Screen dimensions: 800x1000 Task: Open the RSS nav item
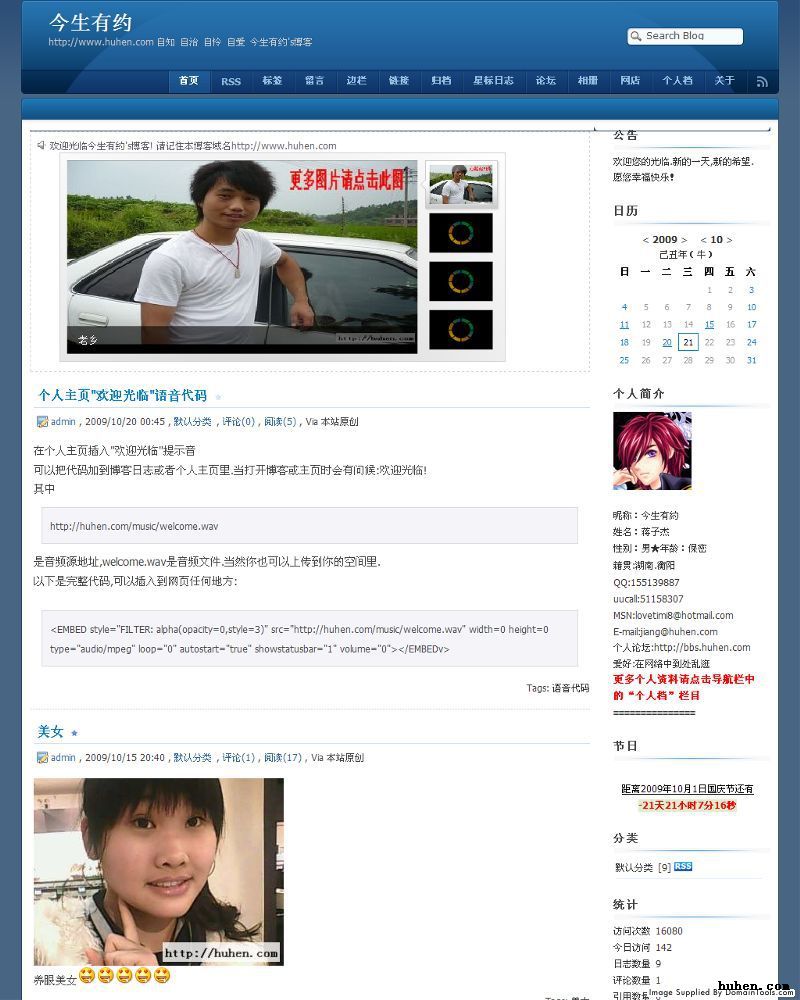point(230,81)
